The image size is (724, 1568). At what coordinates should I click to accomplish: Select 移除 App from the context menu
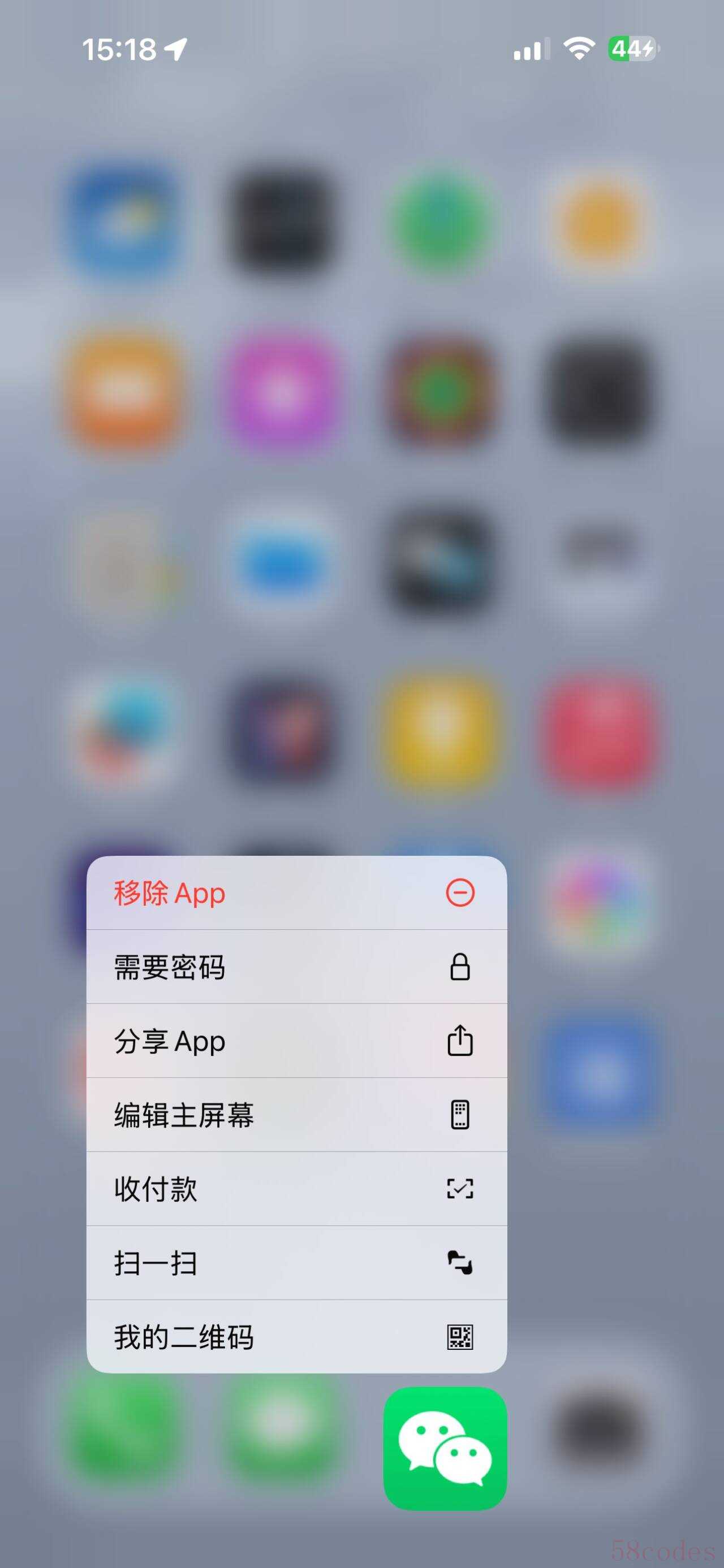coord(296,893)
